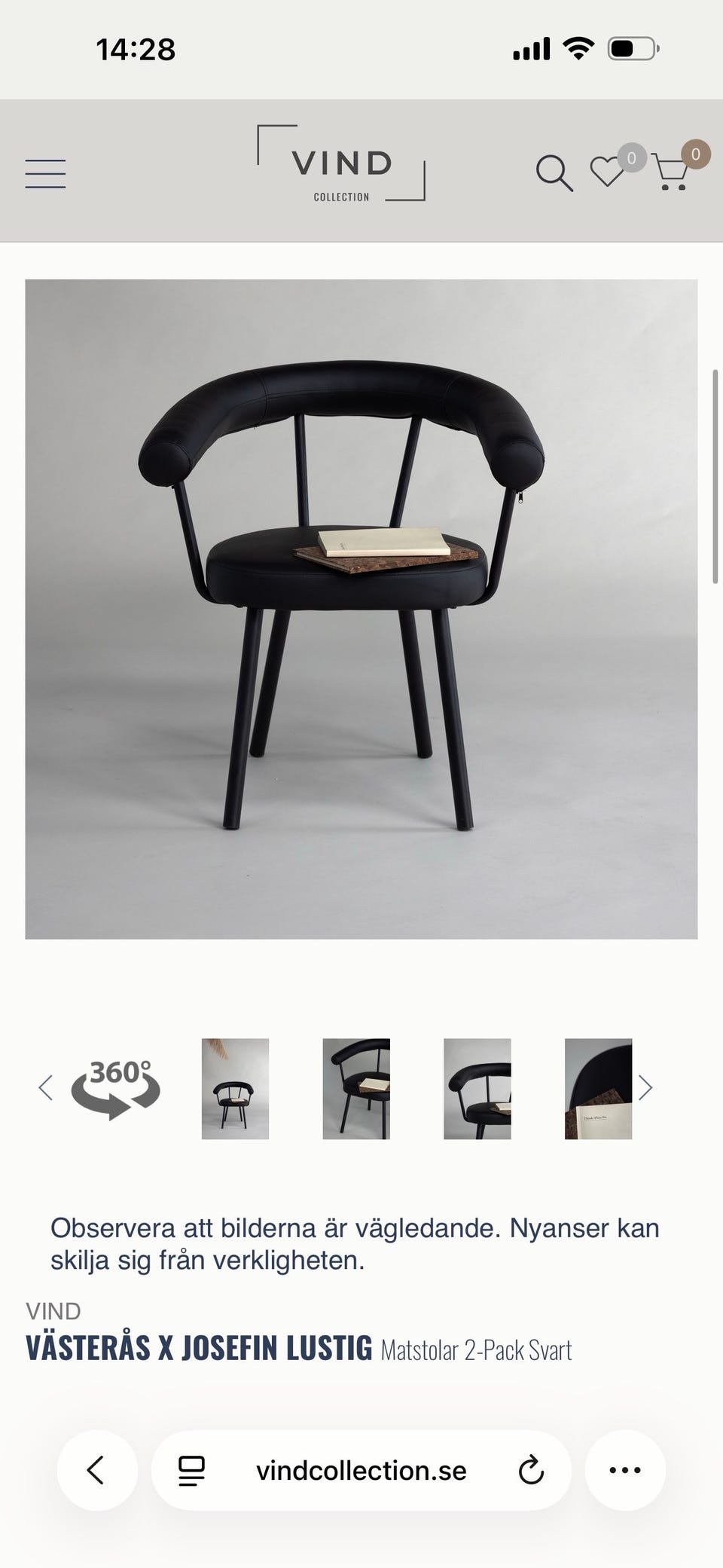Show previous gallery thumbnails

tap(46, 1088)
